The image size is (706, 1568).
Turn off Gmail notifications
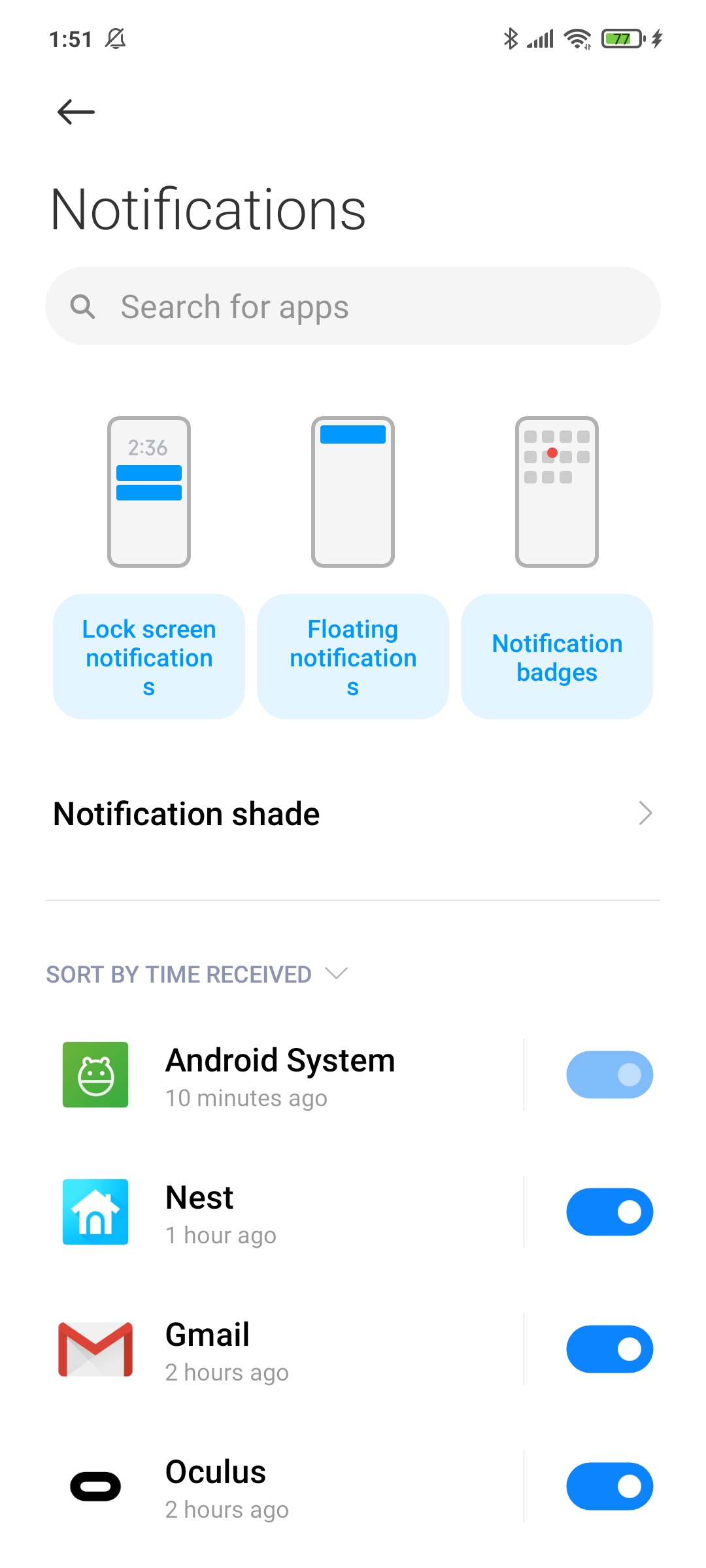[x=609, y=1349]
